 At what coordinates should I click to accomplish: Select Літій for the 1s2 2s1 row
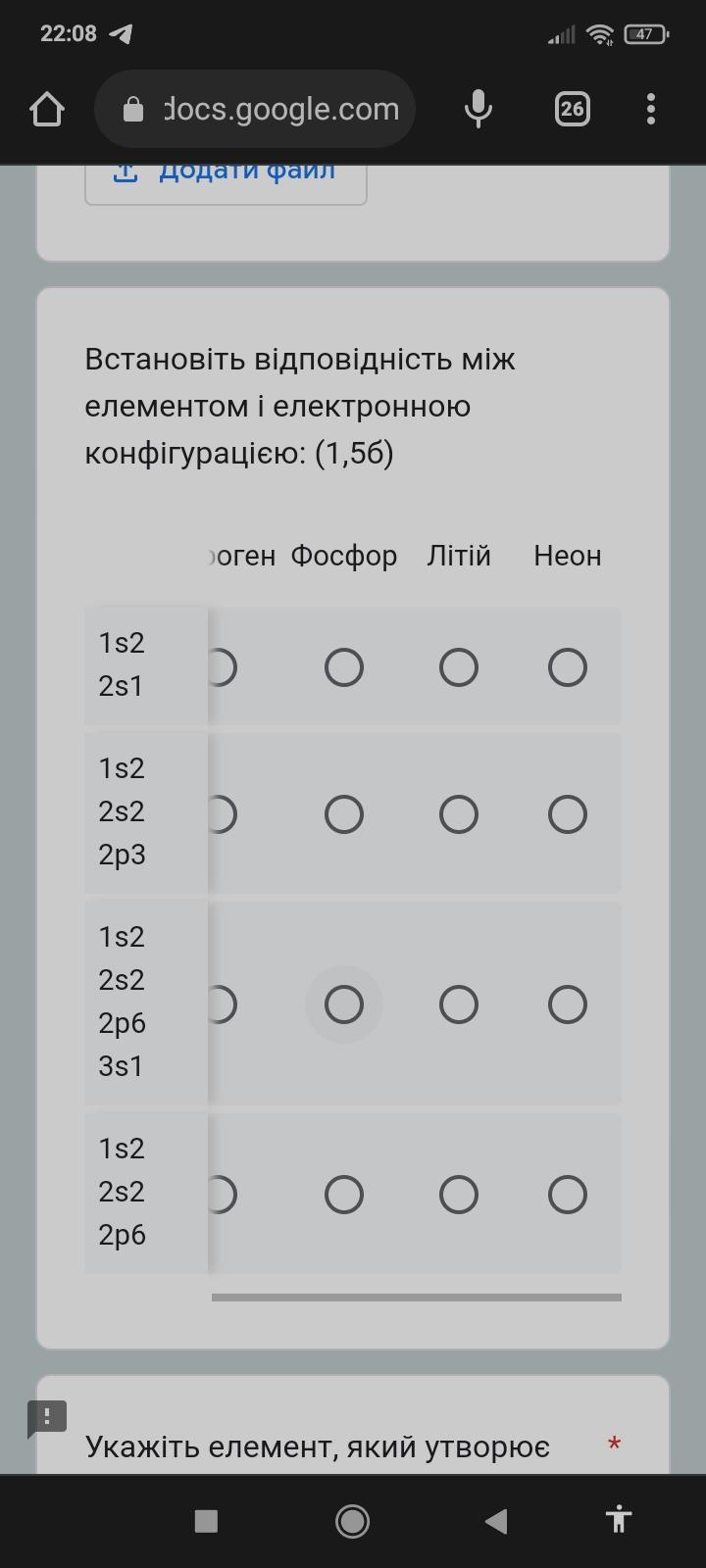(459, 667)
